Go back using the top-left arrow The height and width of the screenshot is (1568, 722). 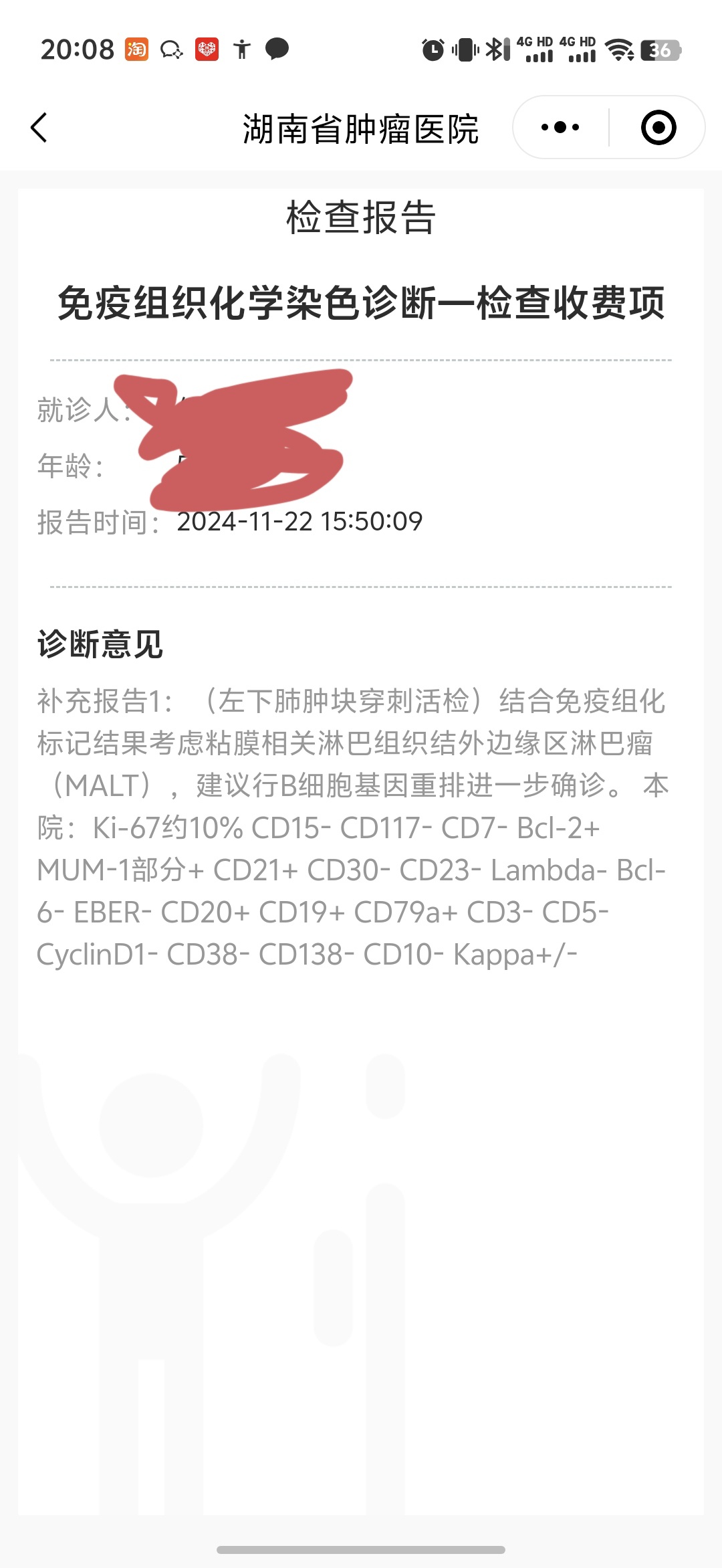tap(39, 127)
